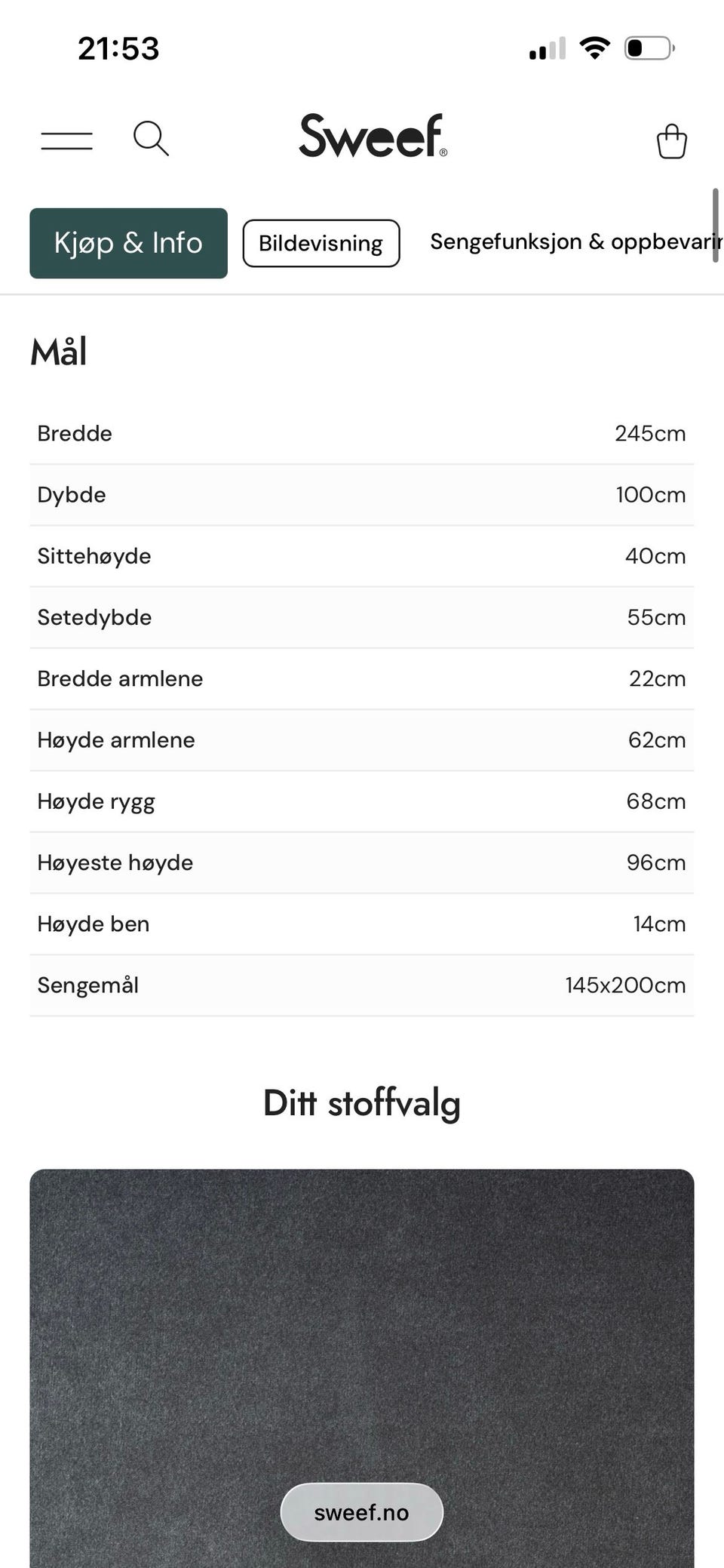Tap the search magnifier icon
The image size is (724, 1568).
[x=151, y=139]
